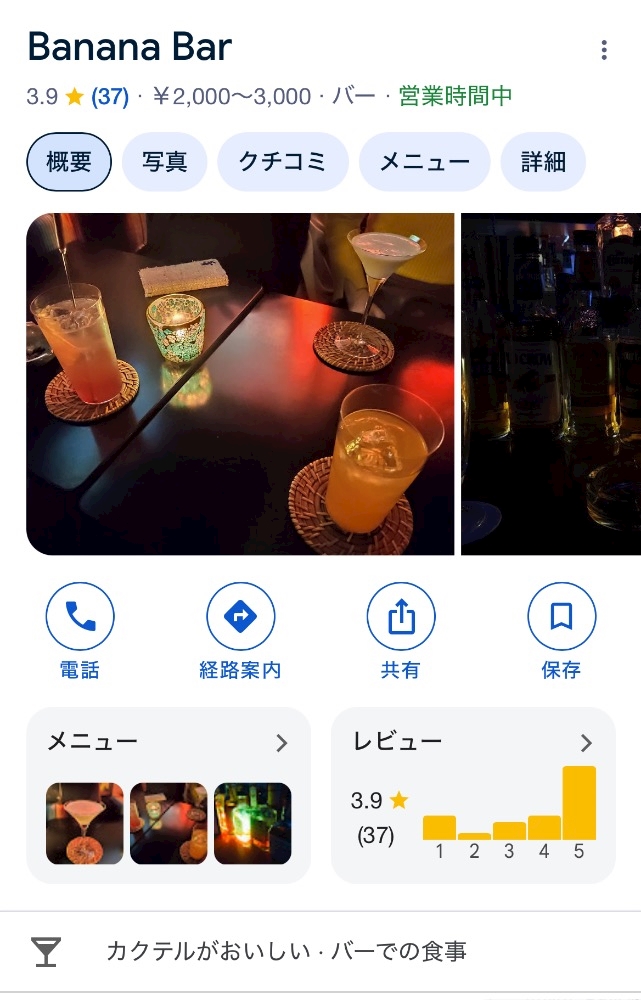The width and height of the screenshot is (641, 1000).
Task: View the glowing lights menu photo
Action: click(x=252, y=823)
